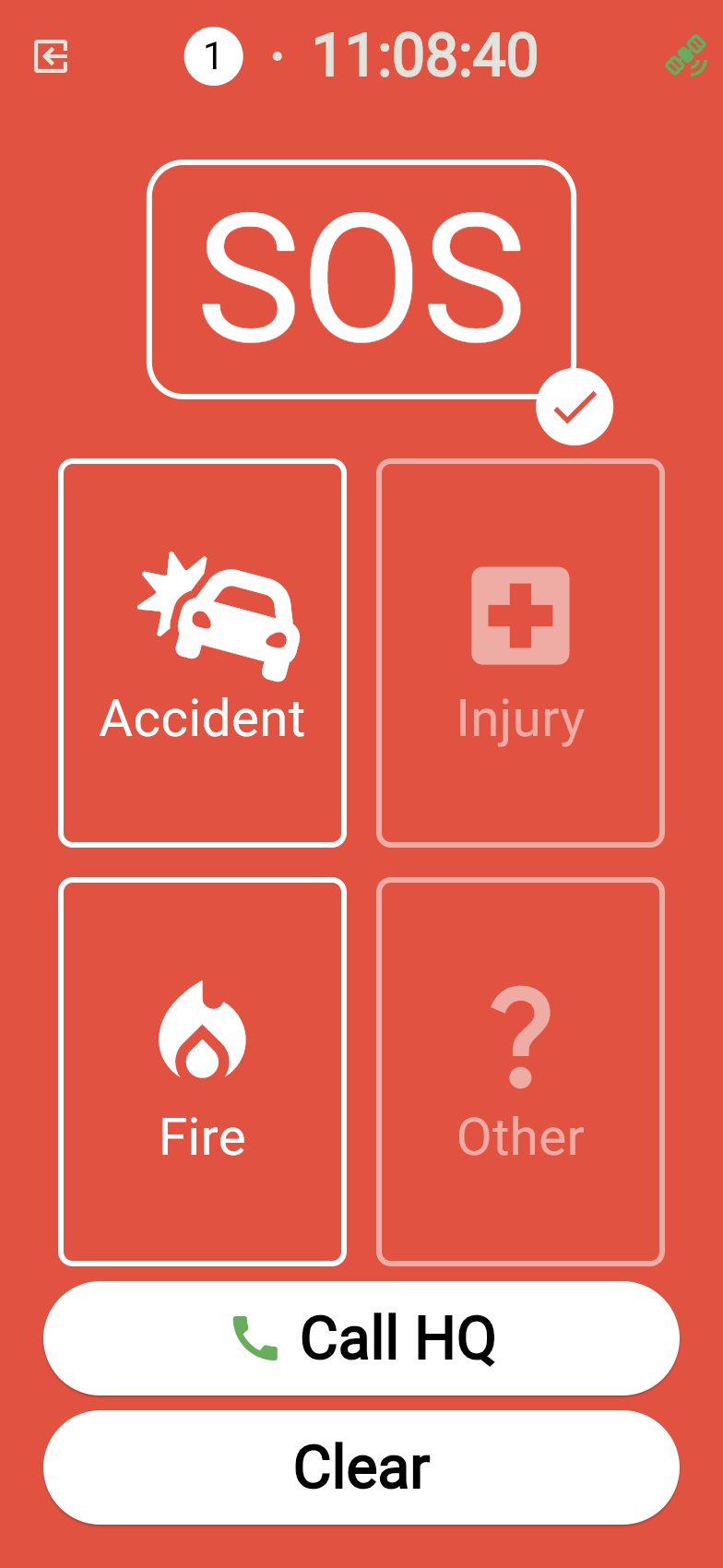Pick the Other emergency option

[x=520, y=1071]
